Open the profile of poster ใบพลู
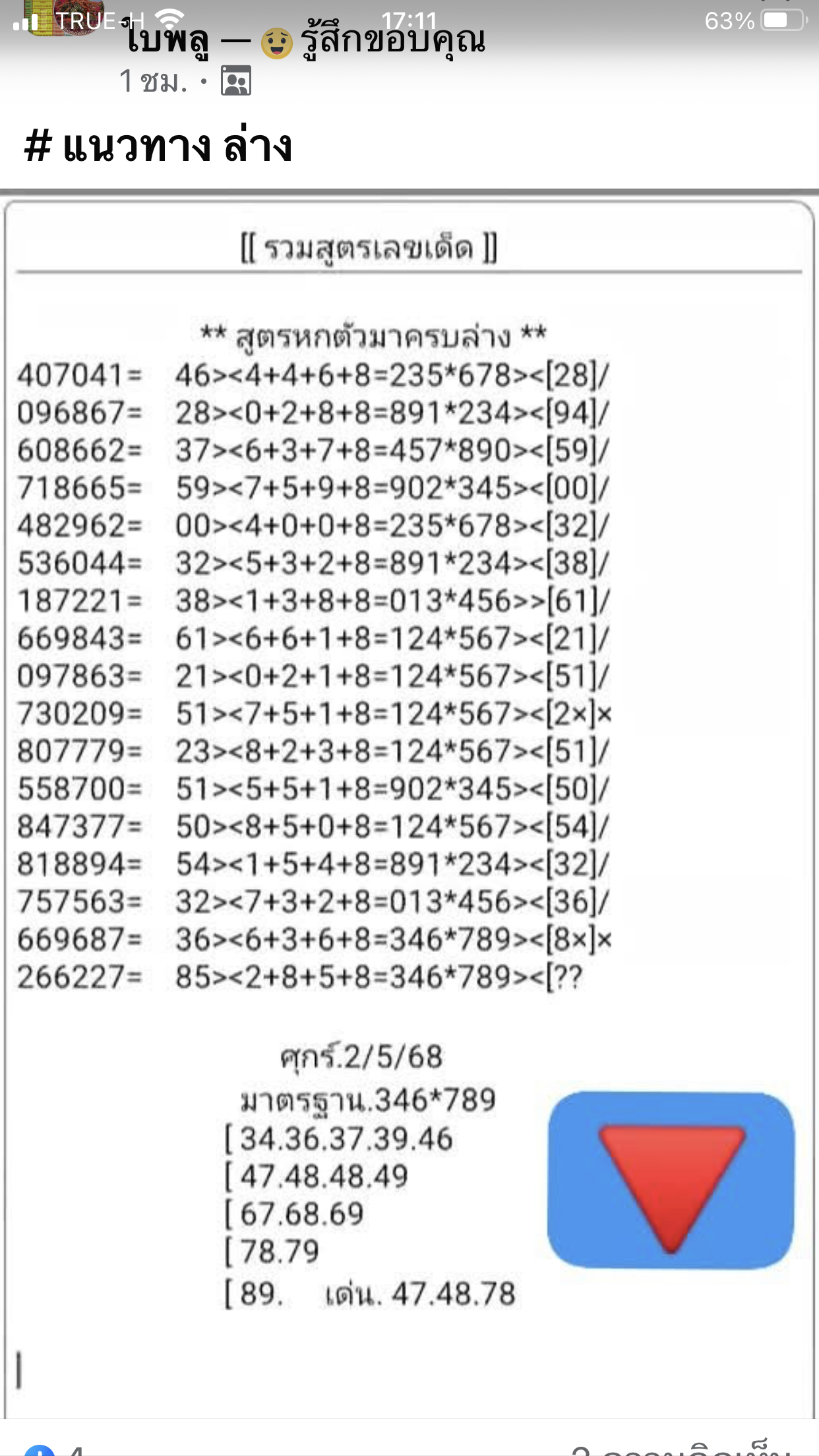This screenshot has width=819, height=1456. [167, 40]
